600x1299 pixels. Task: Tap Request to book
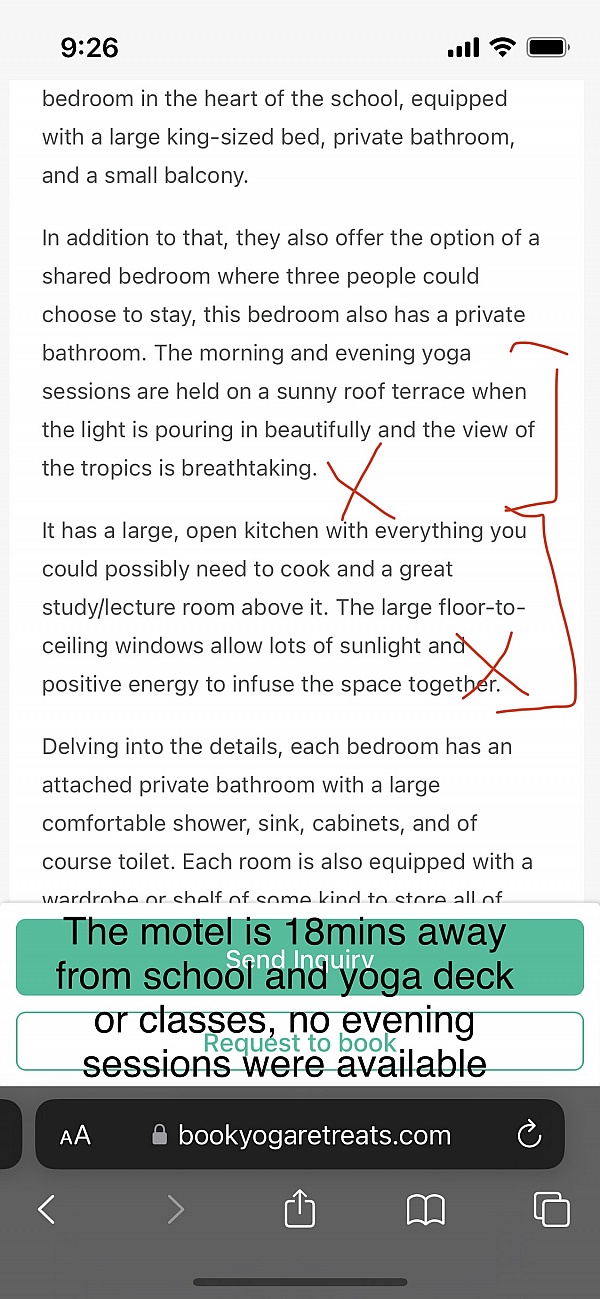click(x=299, y=1042)
